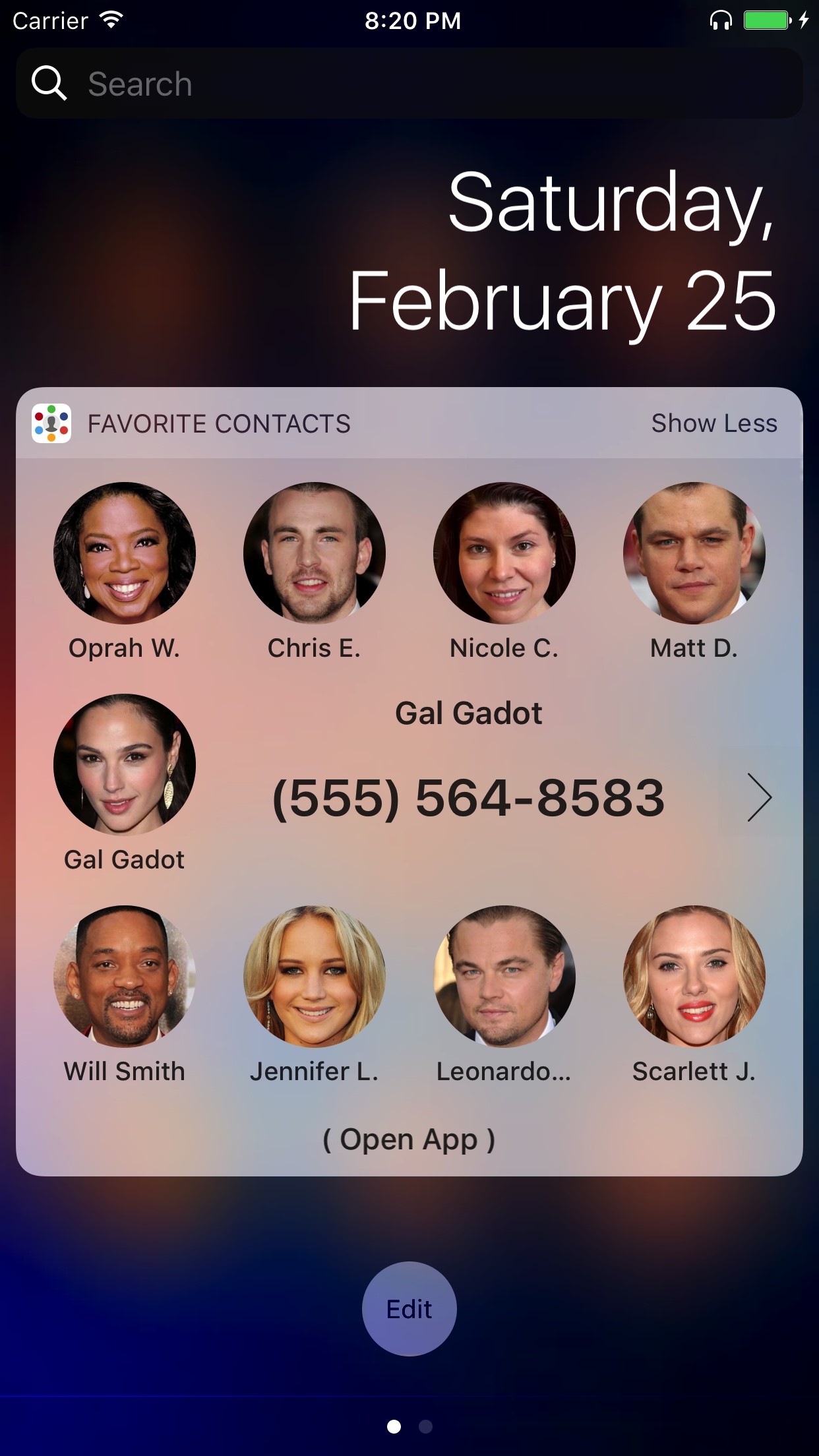Viewport: 819px width, 1456px height.
Task: Select the Oprah W. contact
Action: click(x=124, y=572)
